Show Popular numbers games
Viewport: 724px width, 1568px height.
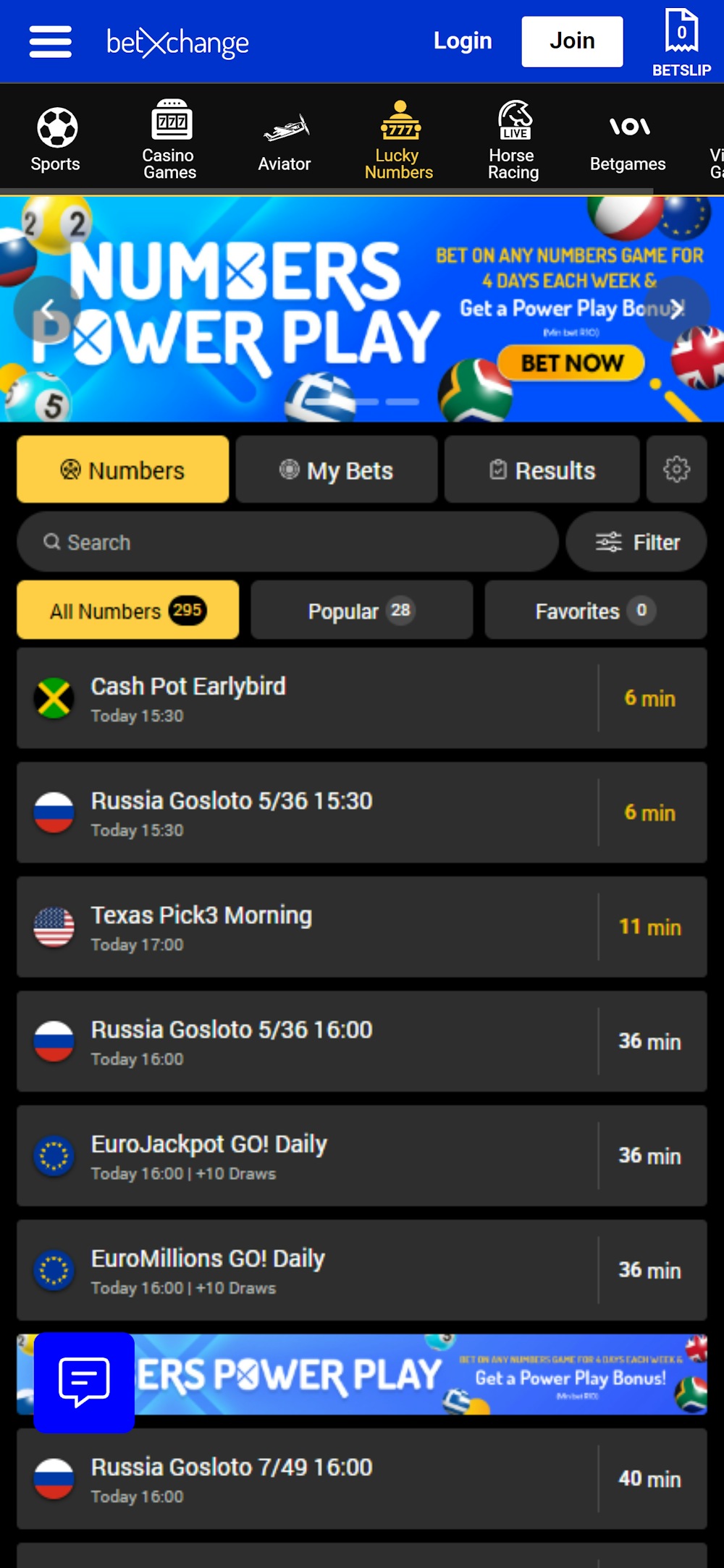pos(361,611)
